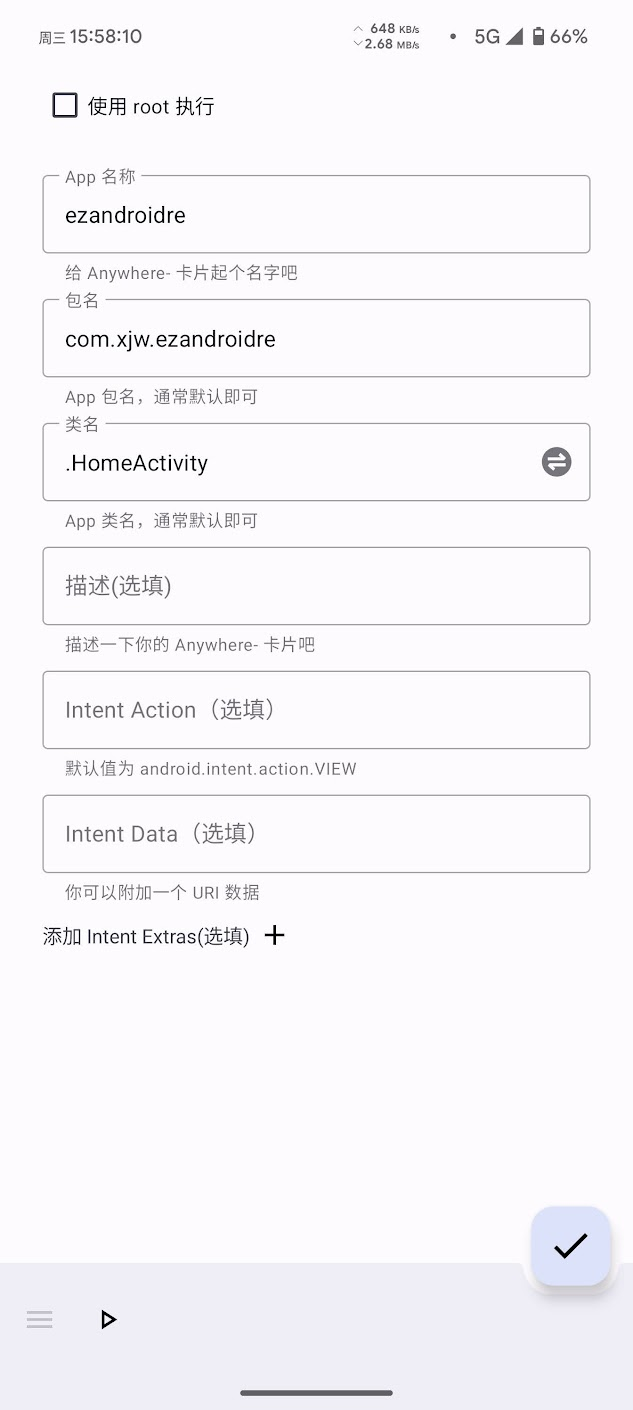Open the bottom bar menu icon
This screenshot has height=1410, width=633.
[40, 1320]
